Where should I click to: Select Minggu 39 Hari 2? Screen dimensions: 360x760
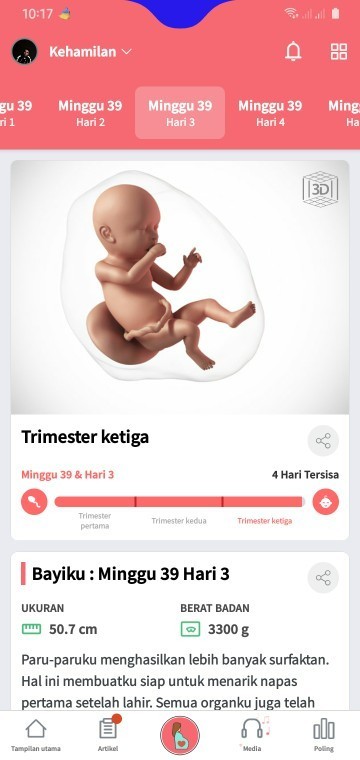(90, 113)
